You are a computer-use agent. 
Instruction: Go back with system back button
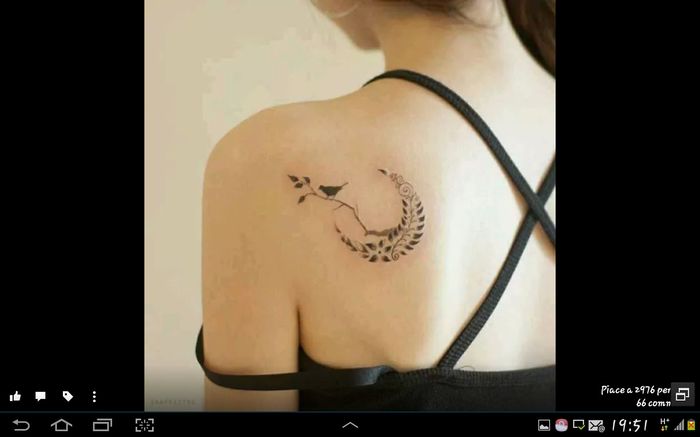coord(21,425)
